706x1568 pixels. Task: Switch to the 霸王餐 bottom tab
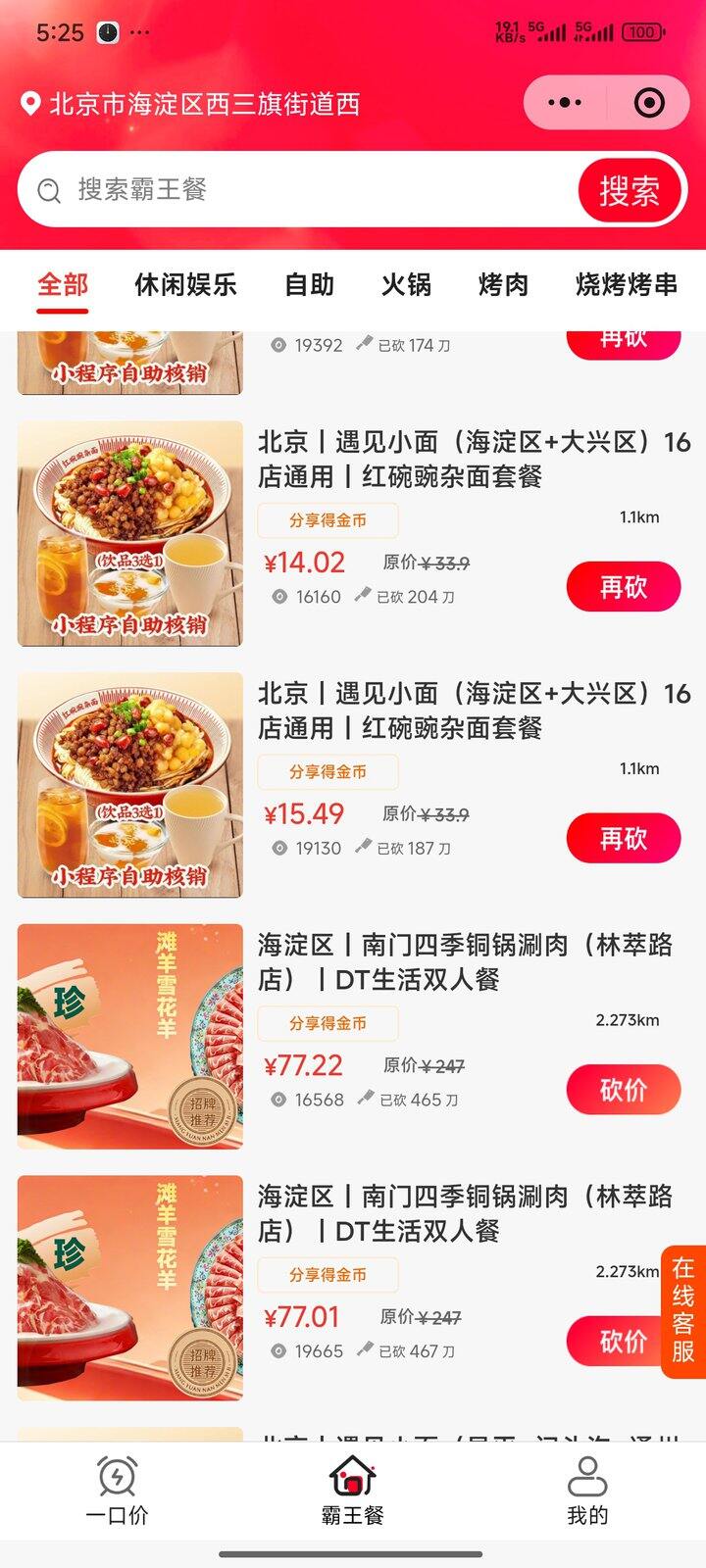[353, 1490]
